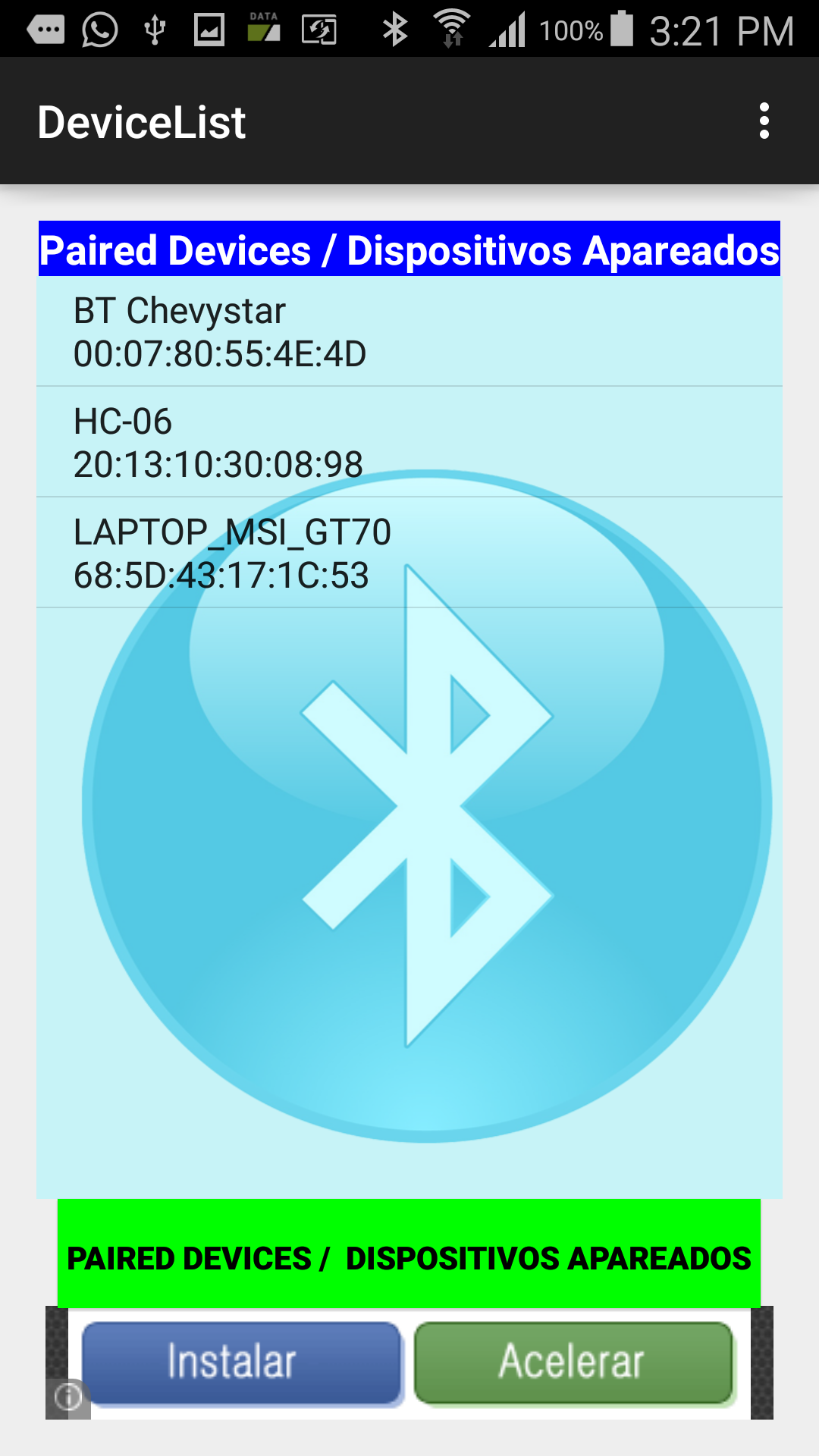
Task: Tap the Bluetooth status bar icon
Action: (395, 29)
